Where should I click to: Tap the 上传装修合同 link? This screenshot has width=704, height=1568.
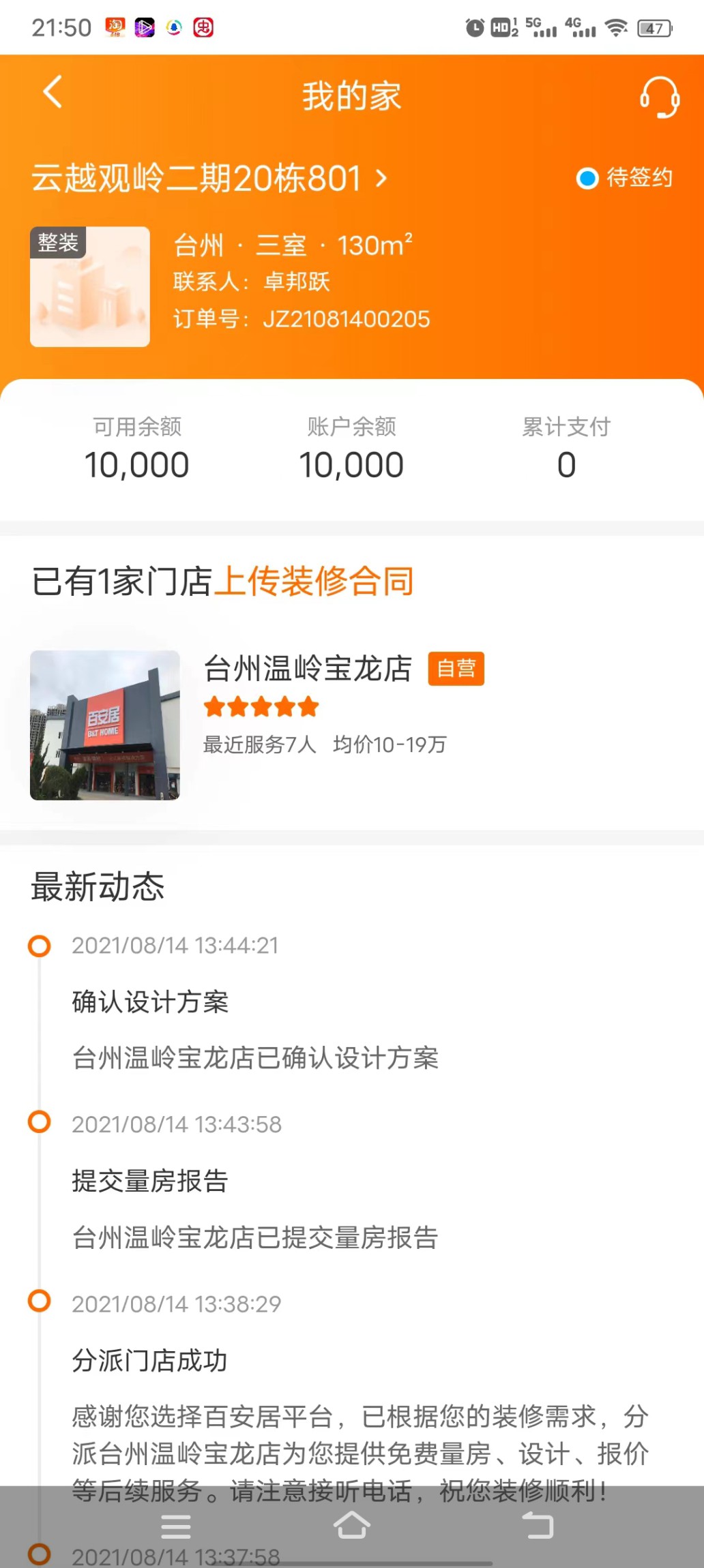(314, 582)
